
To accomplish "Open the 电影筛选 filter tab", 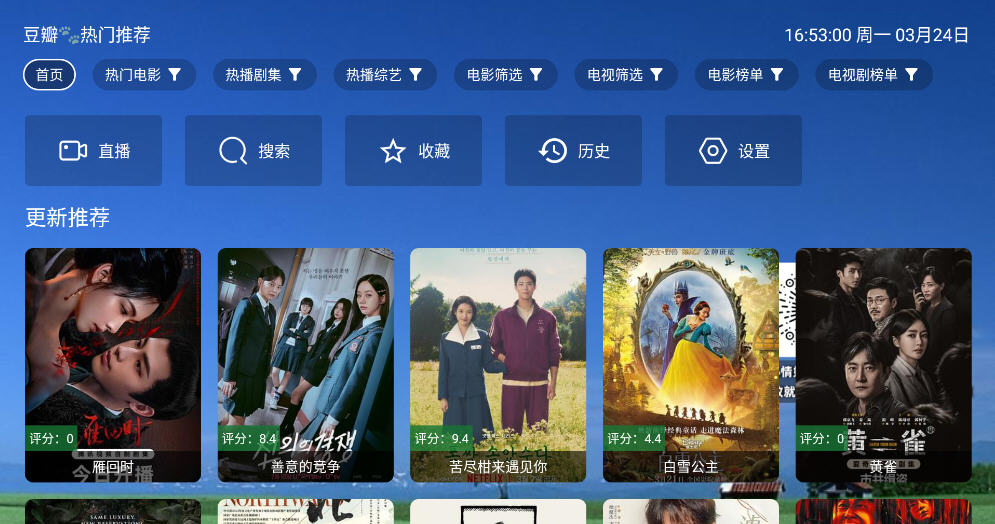I will pyautogui.click(x=505, y=75).
